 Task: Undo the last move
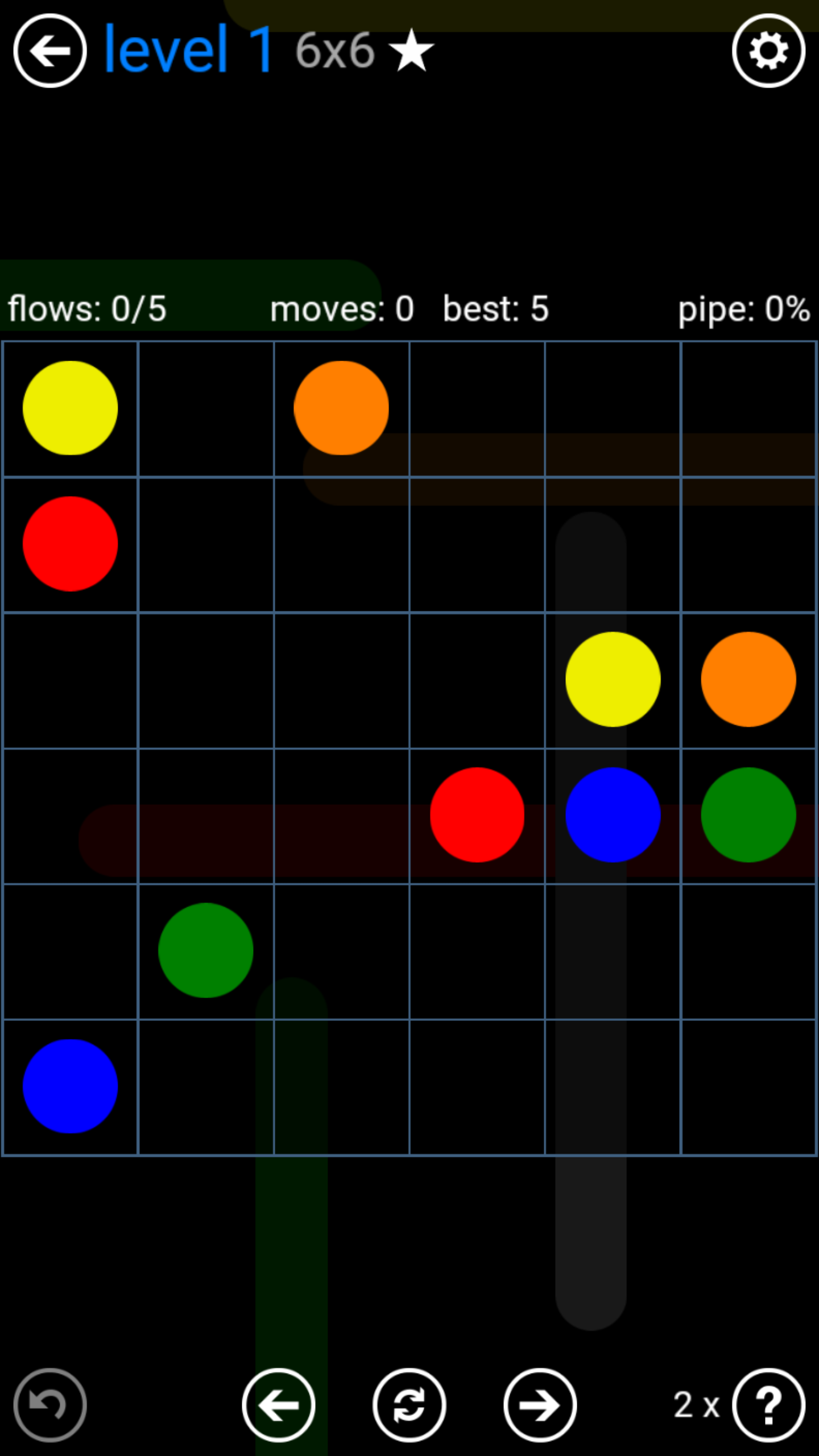(x=50, y=1405)
